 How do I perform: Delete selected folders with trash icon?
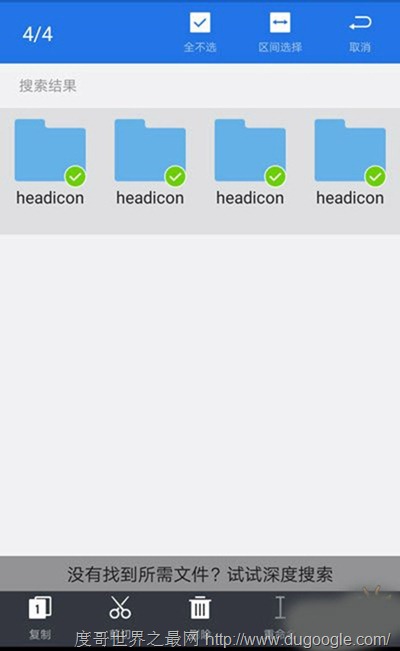[200, 617]
